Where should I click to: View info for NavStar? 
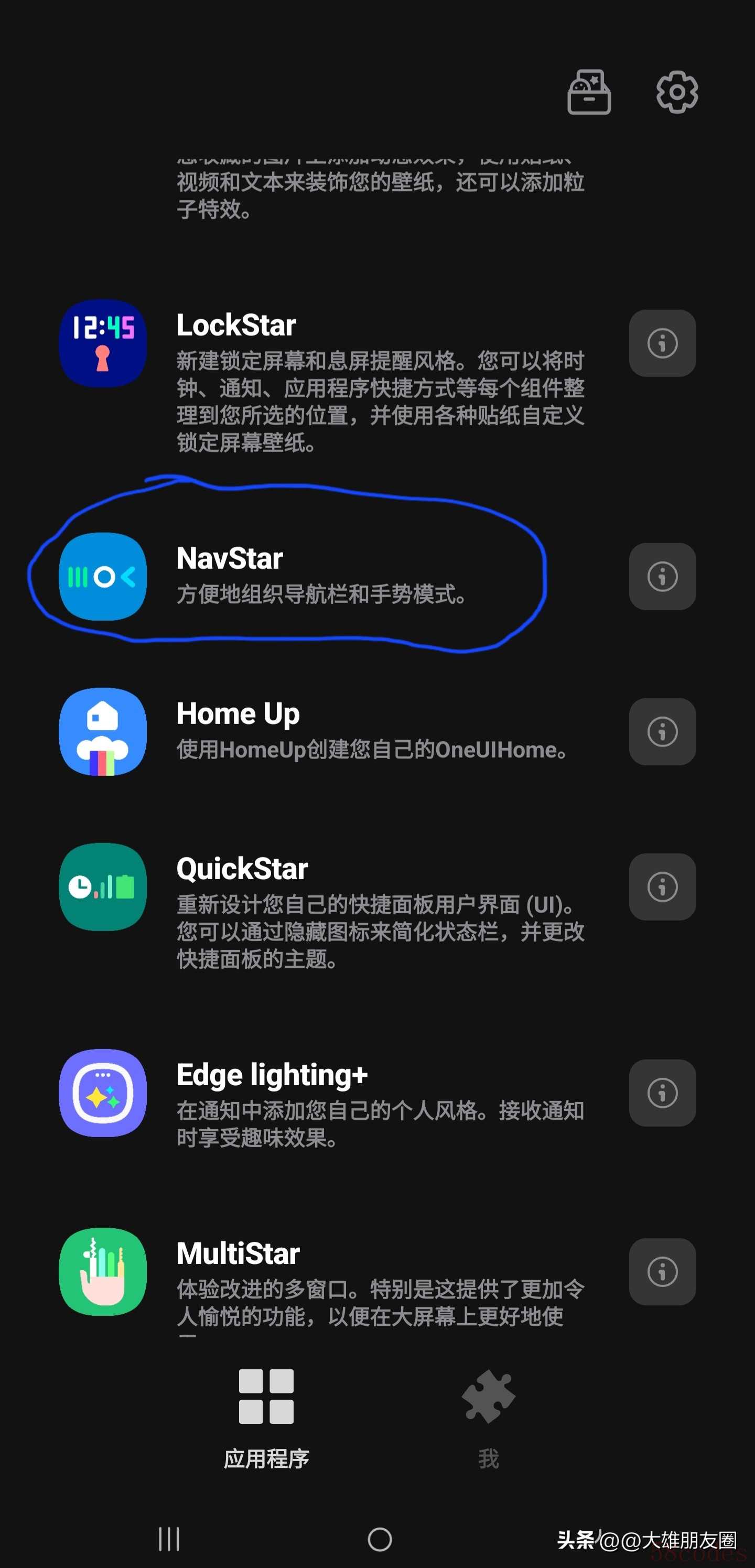(662, 577)
